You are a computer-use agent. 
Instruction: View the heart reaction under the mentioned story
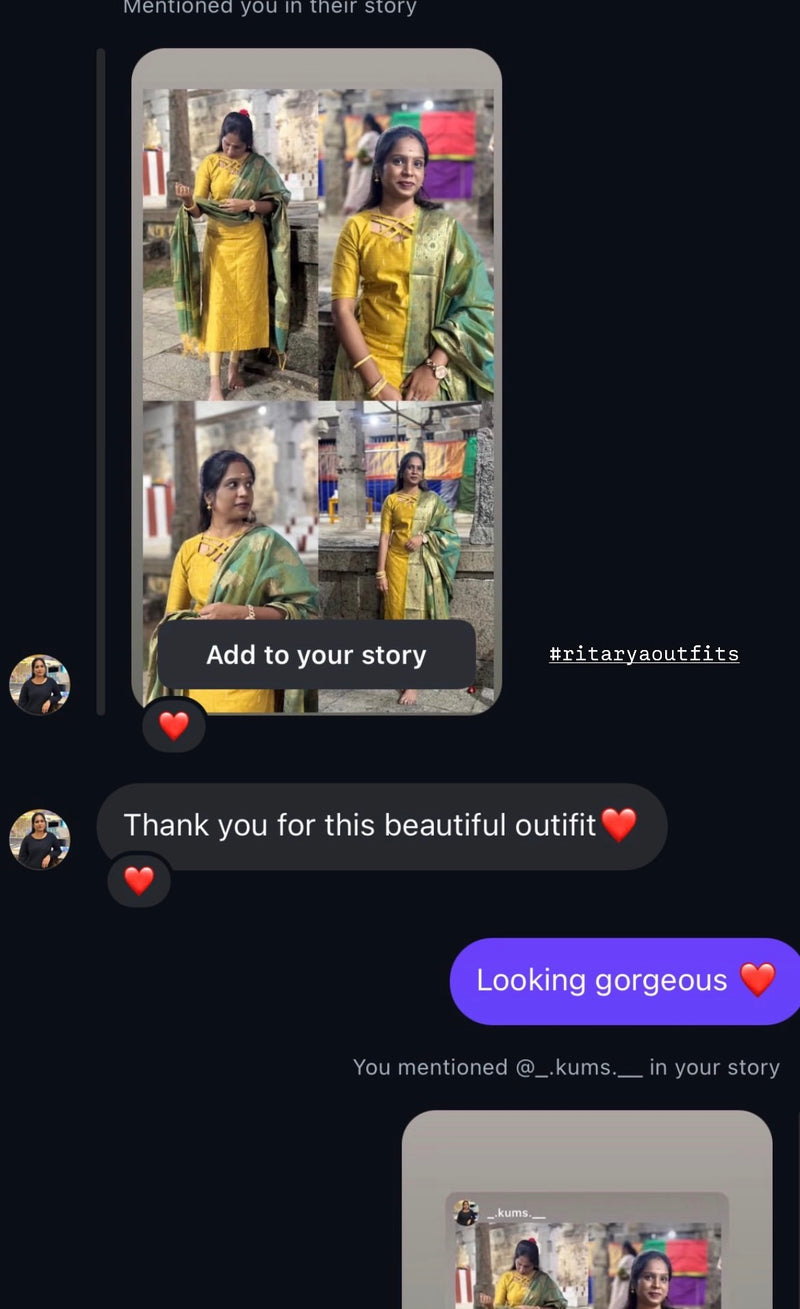[x=174, y=725]
